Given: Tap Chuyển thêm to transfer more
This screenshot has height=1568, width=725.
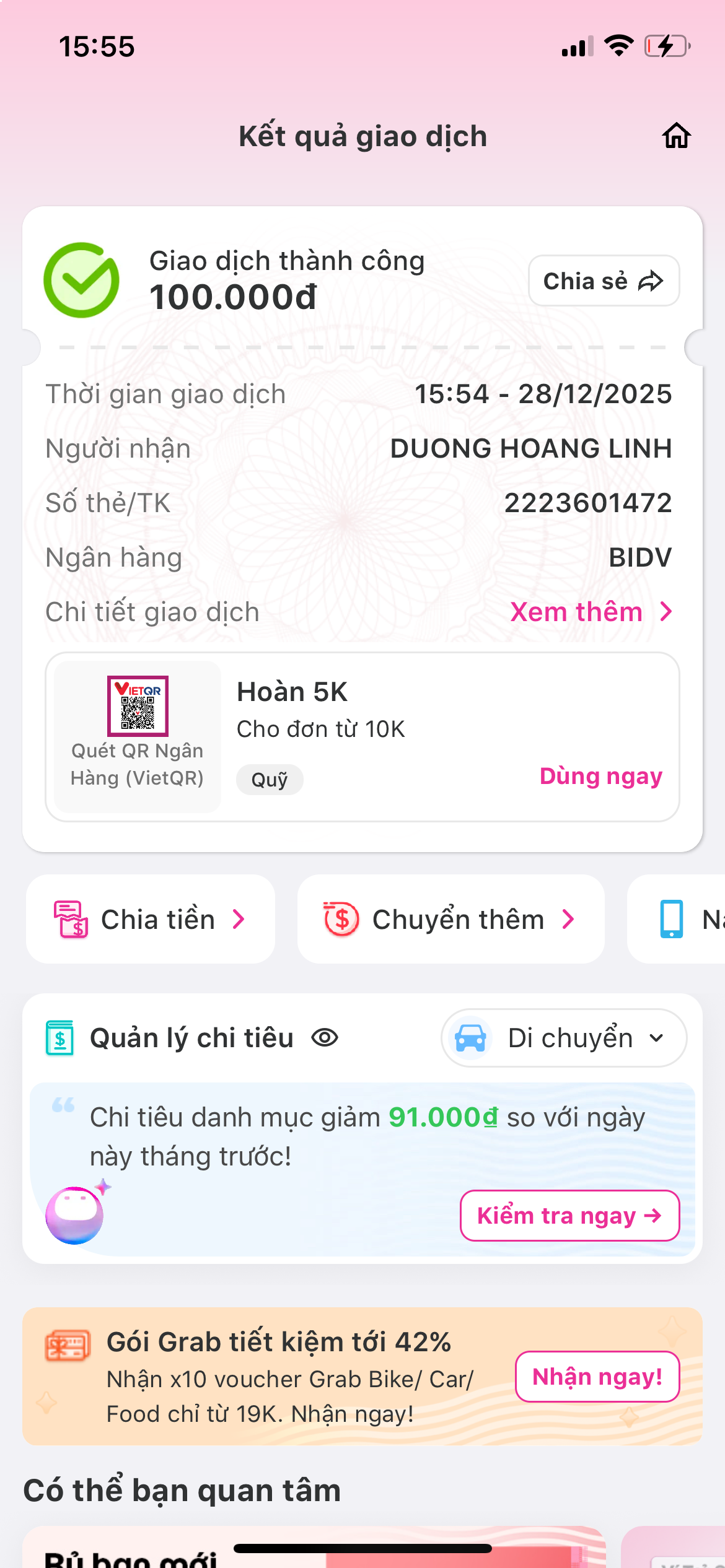Looking at the screenshot, I should click(450, 920).
